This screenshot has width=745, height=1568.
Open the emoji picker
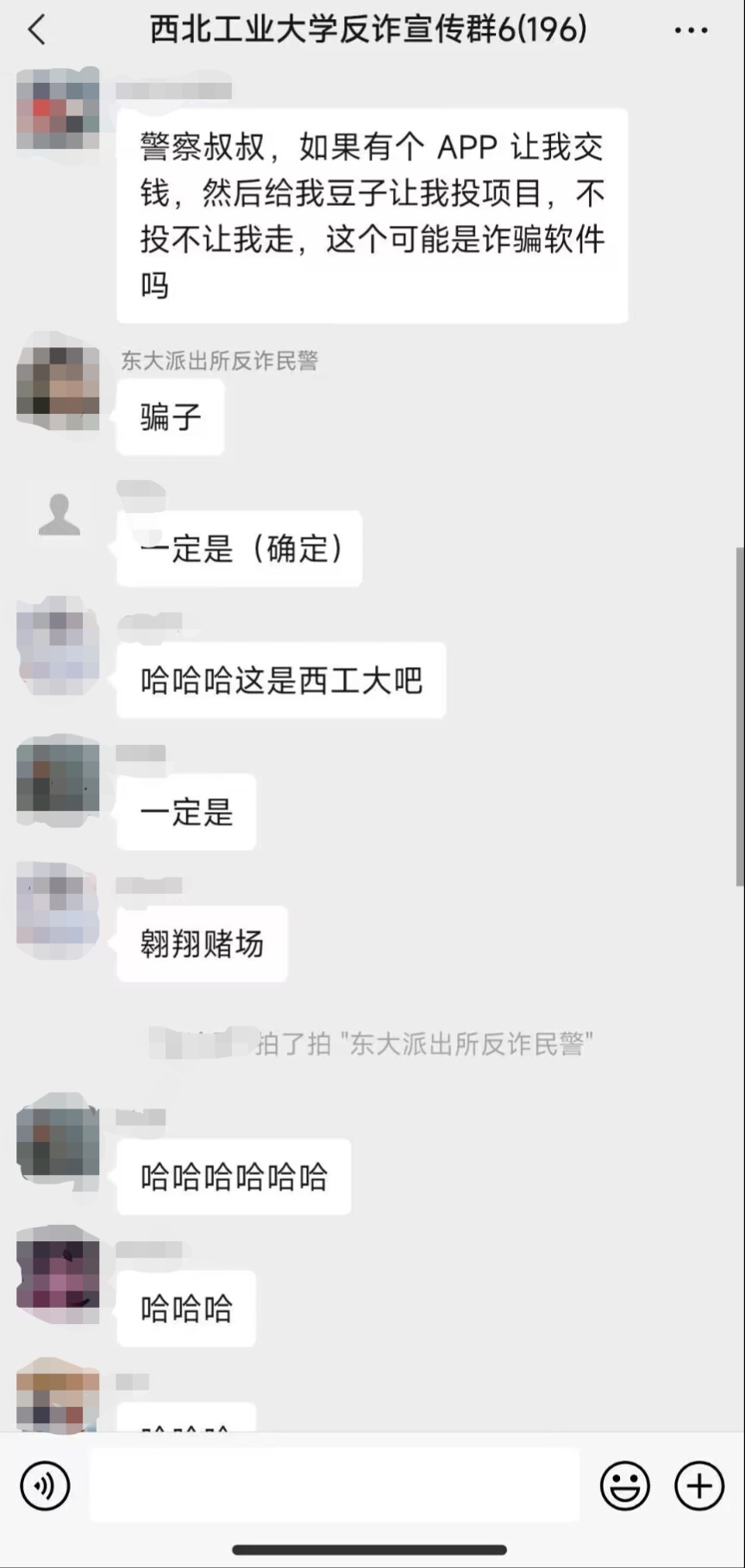(624, 1485)
